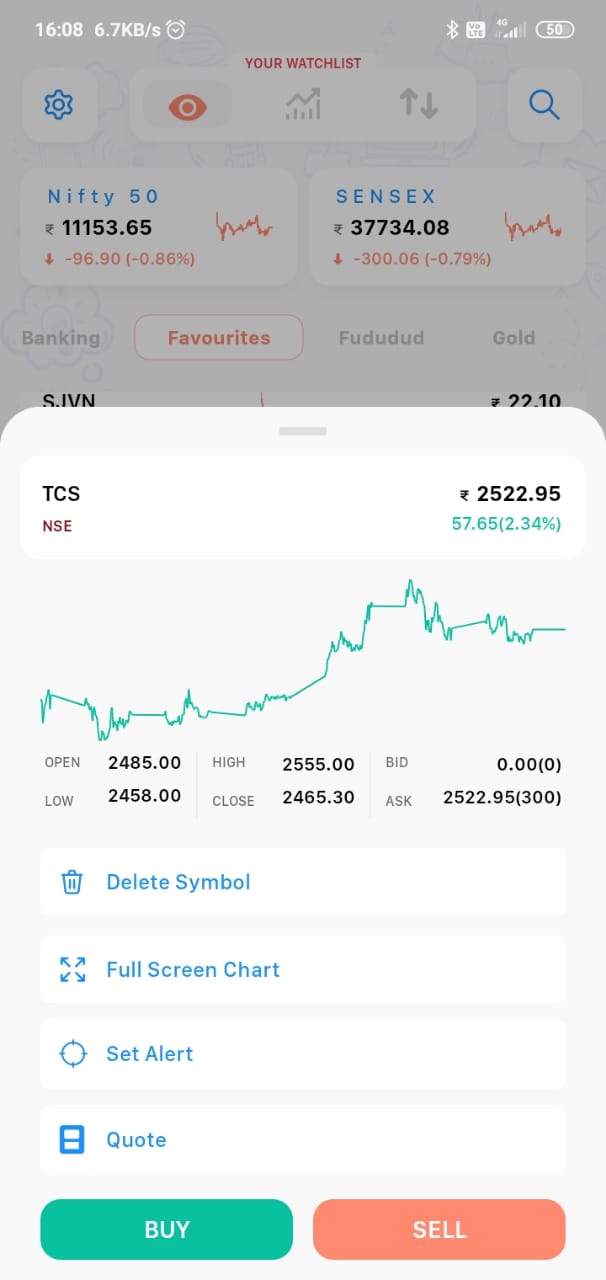Open Full Screen Chart
Image resolution: width=606 pixels, height=1280 pixels.
303,969
